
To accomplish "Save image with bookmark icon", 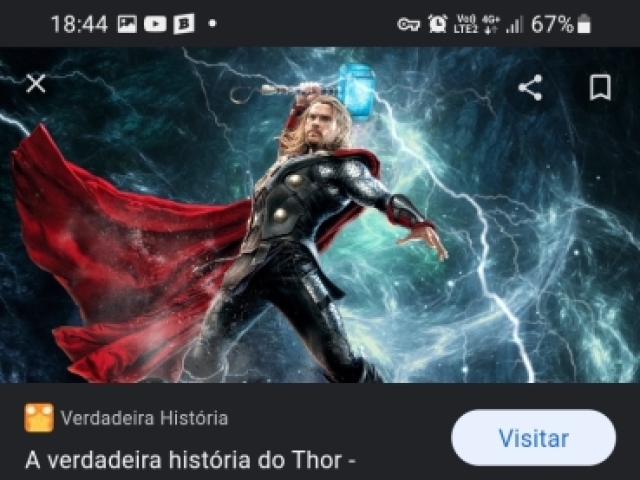I will click(x=599, y=88).
